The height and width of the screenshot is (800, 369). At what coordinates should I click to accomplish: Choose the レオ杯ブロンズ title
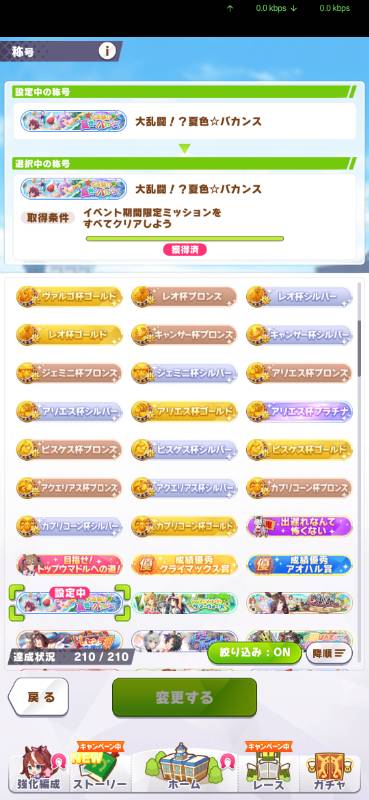(184, 296)
